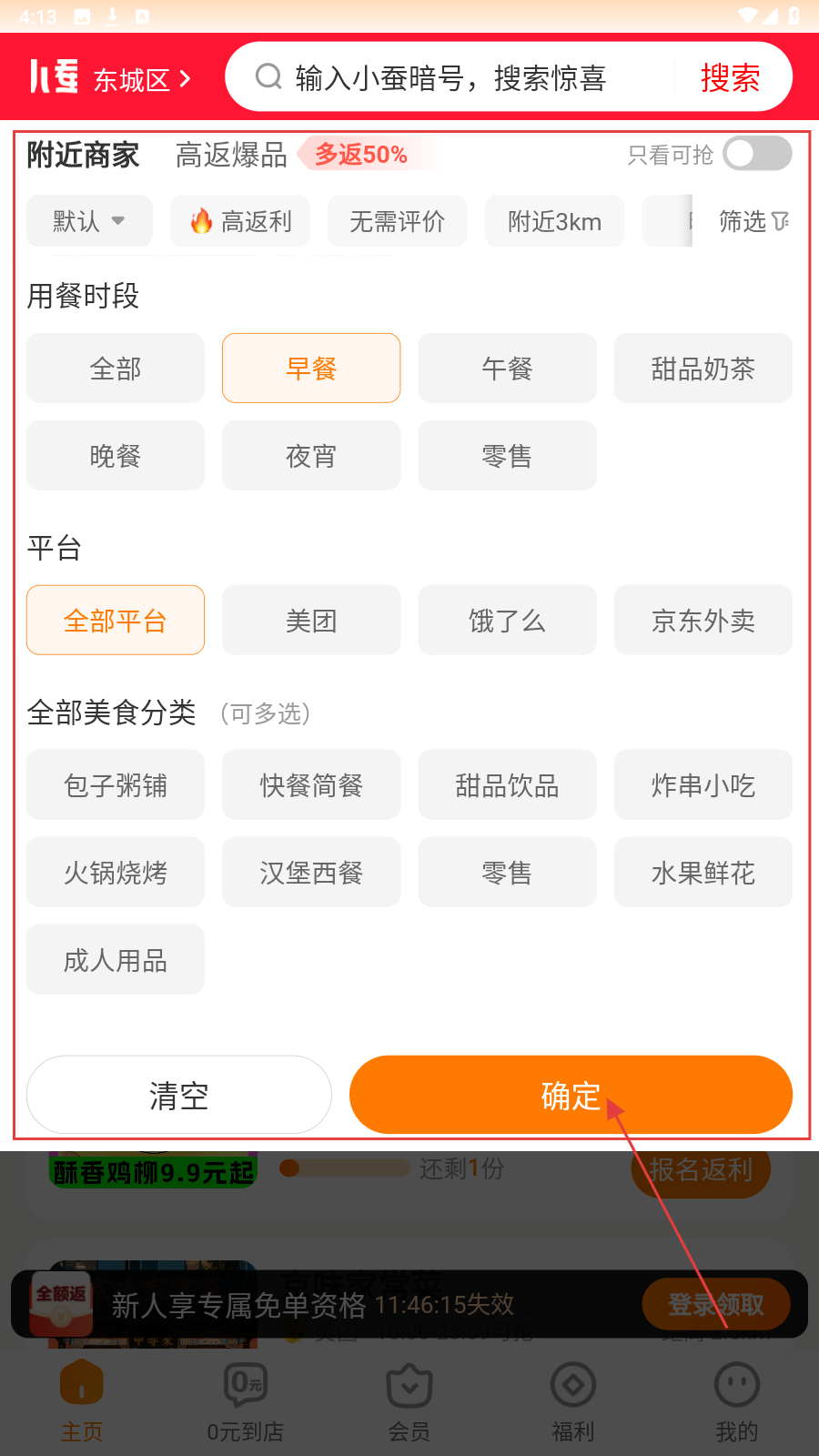Select the 晚餐 meal time chip
819x1456 pixels.
coord(116,456)
